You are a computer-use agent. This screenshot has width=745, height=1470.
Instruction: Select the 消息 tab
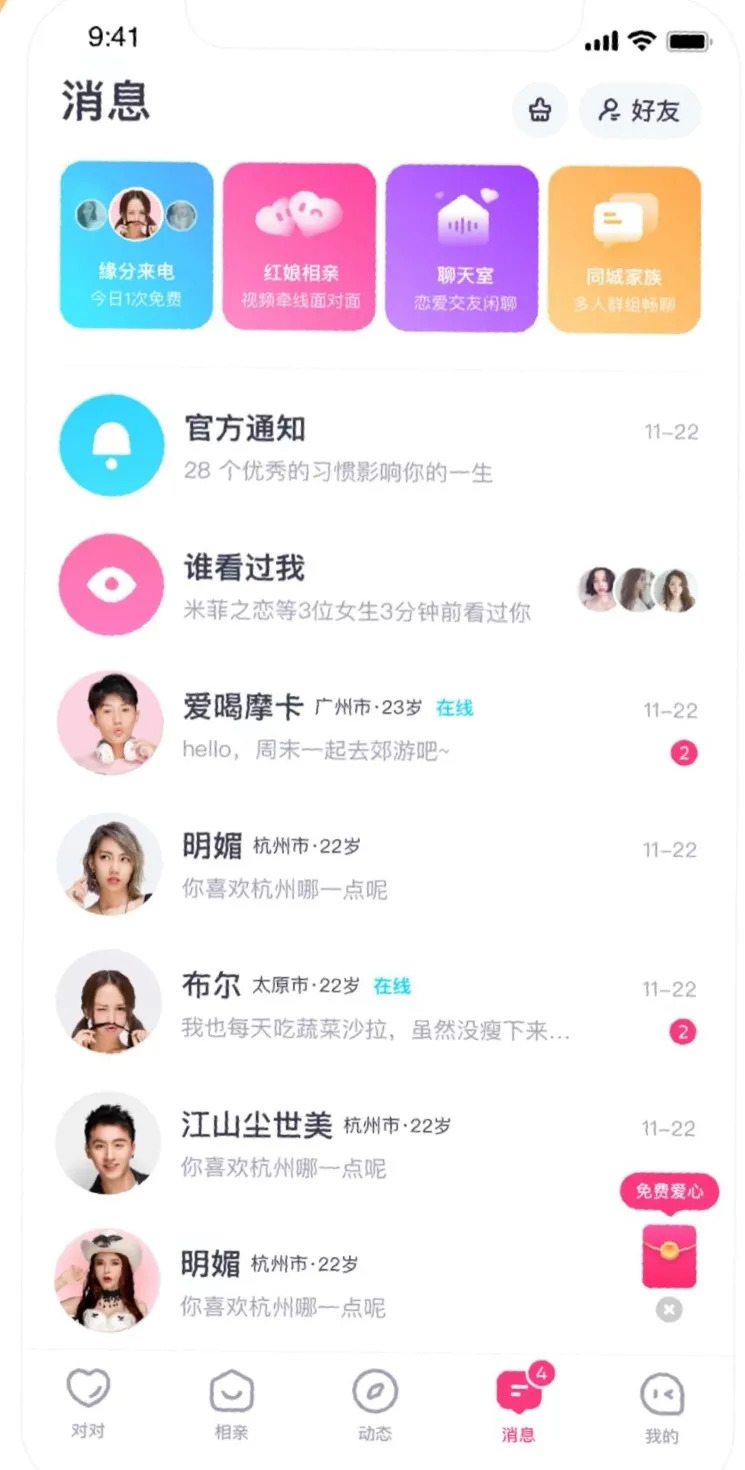click(518, 1405)
